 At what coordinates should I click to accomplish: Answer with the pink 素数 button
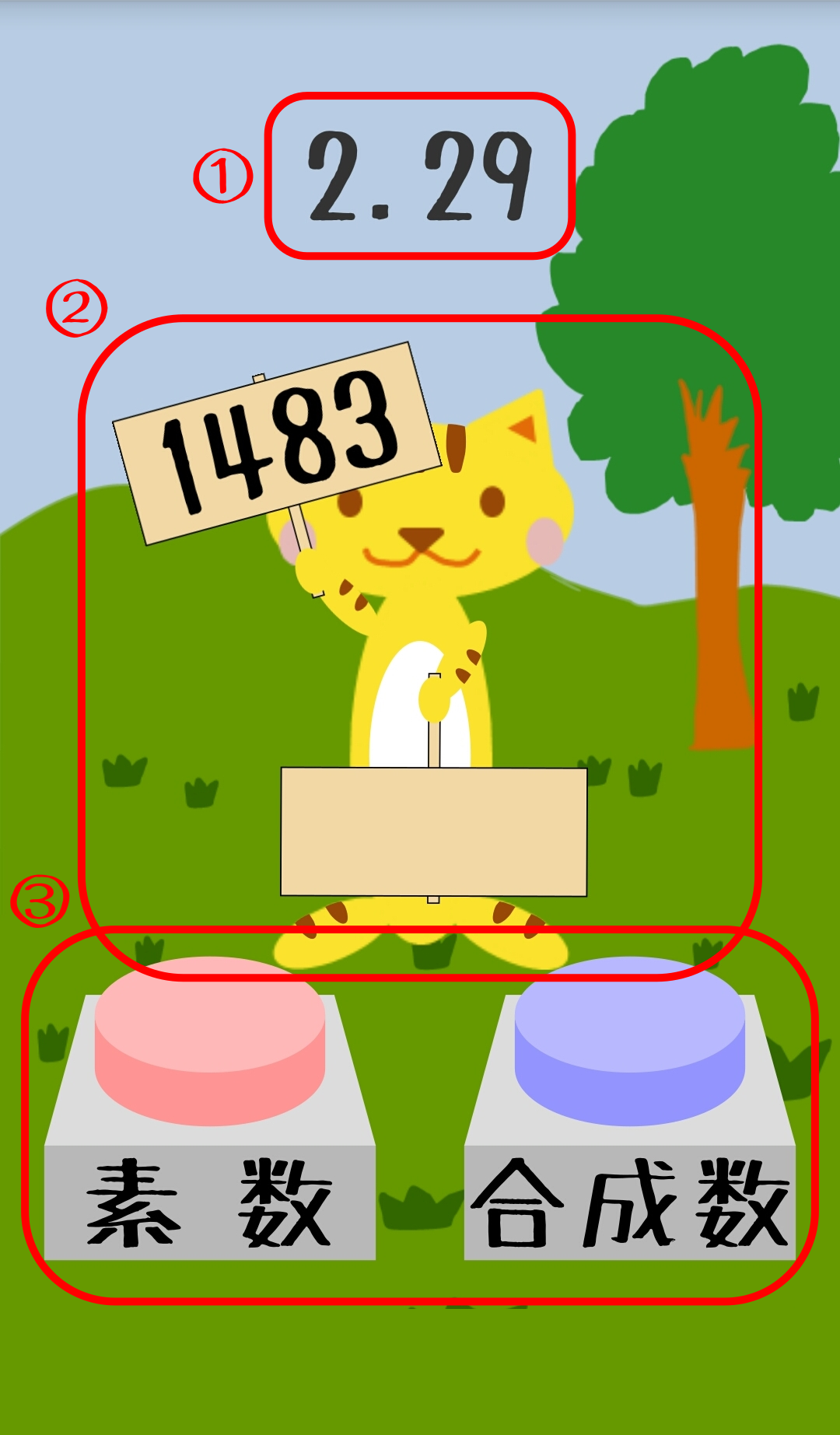tap(210, 1108)
